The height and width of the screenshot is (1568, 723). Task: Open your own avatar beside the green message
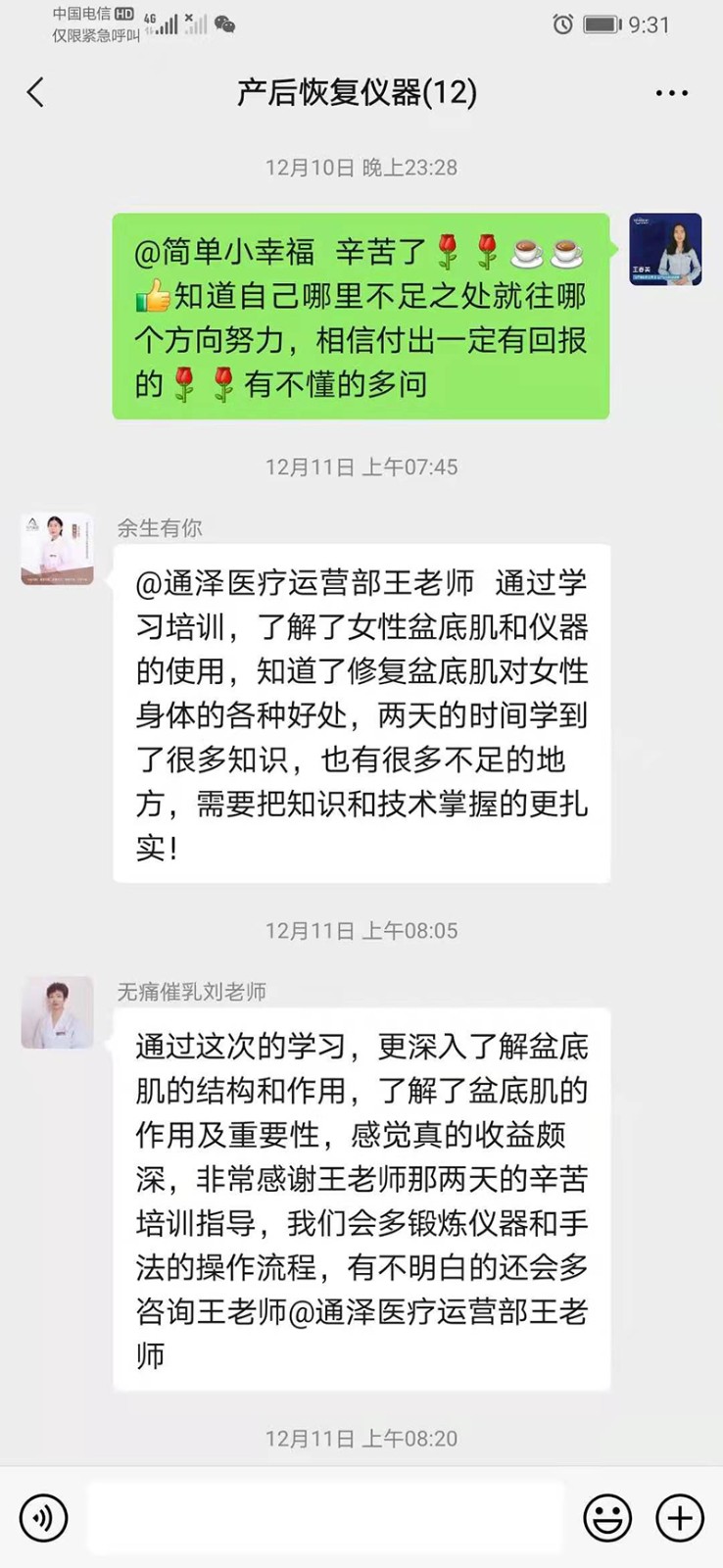665,249
